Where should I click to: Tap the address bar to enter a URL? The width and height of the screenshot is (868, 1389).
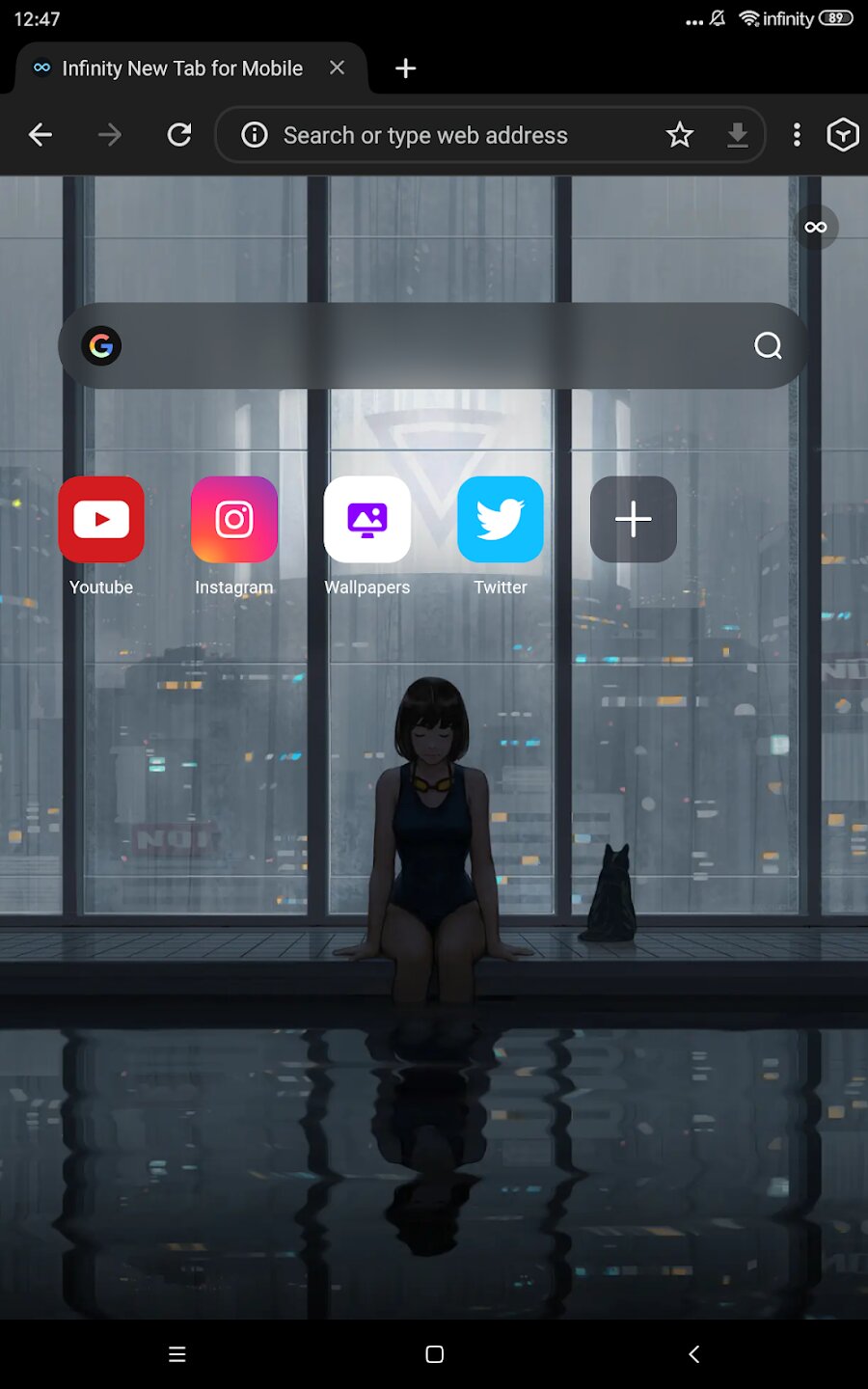pyautogui.click(x=424, y=135)
